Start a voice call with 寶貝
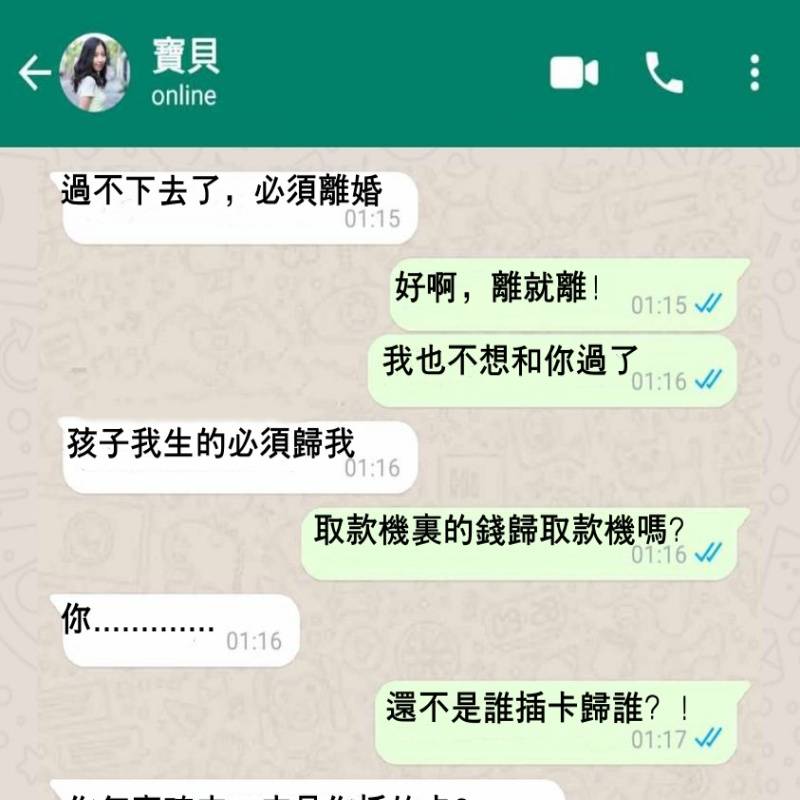This screenshot has height=800, width=800. (x=663, y=73)
